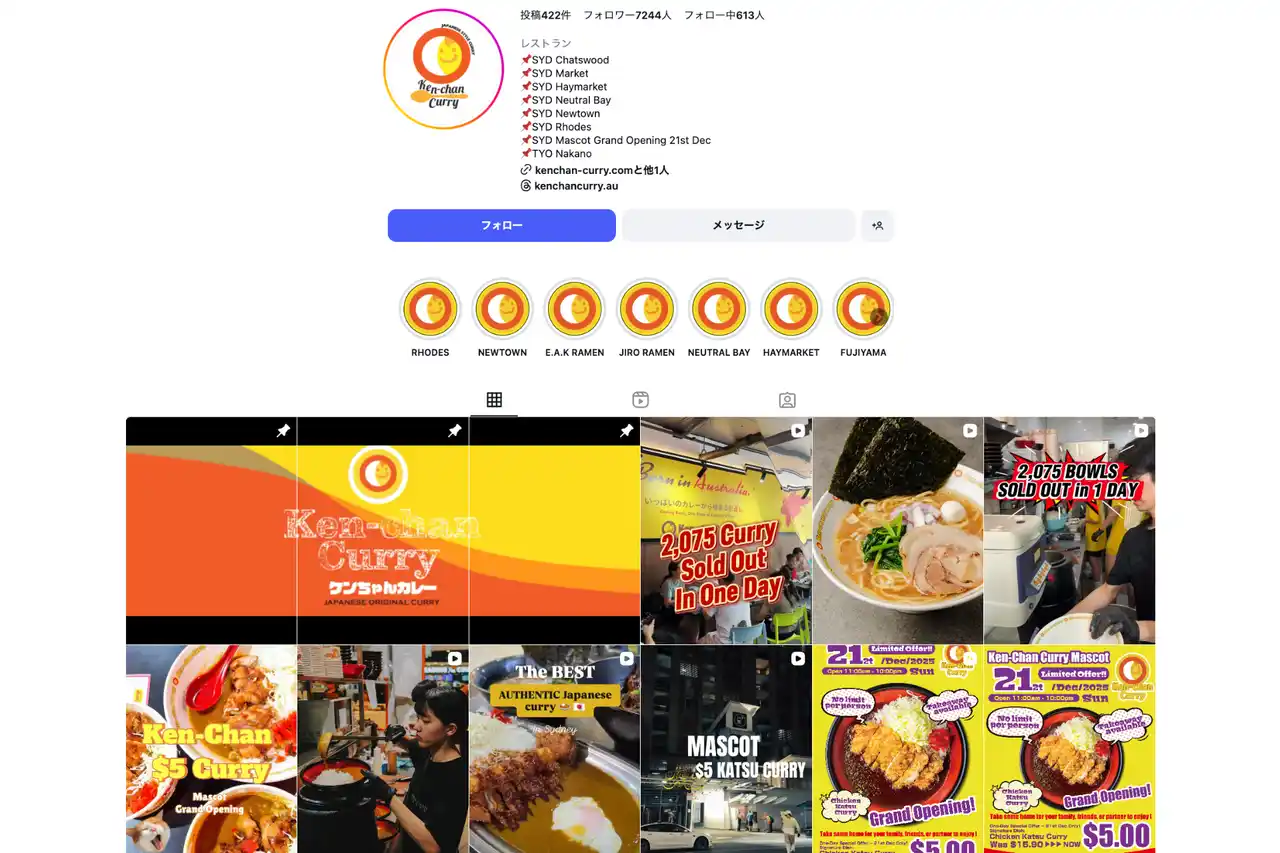View the RHODES story highlight

[x=430, y=310]
